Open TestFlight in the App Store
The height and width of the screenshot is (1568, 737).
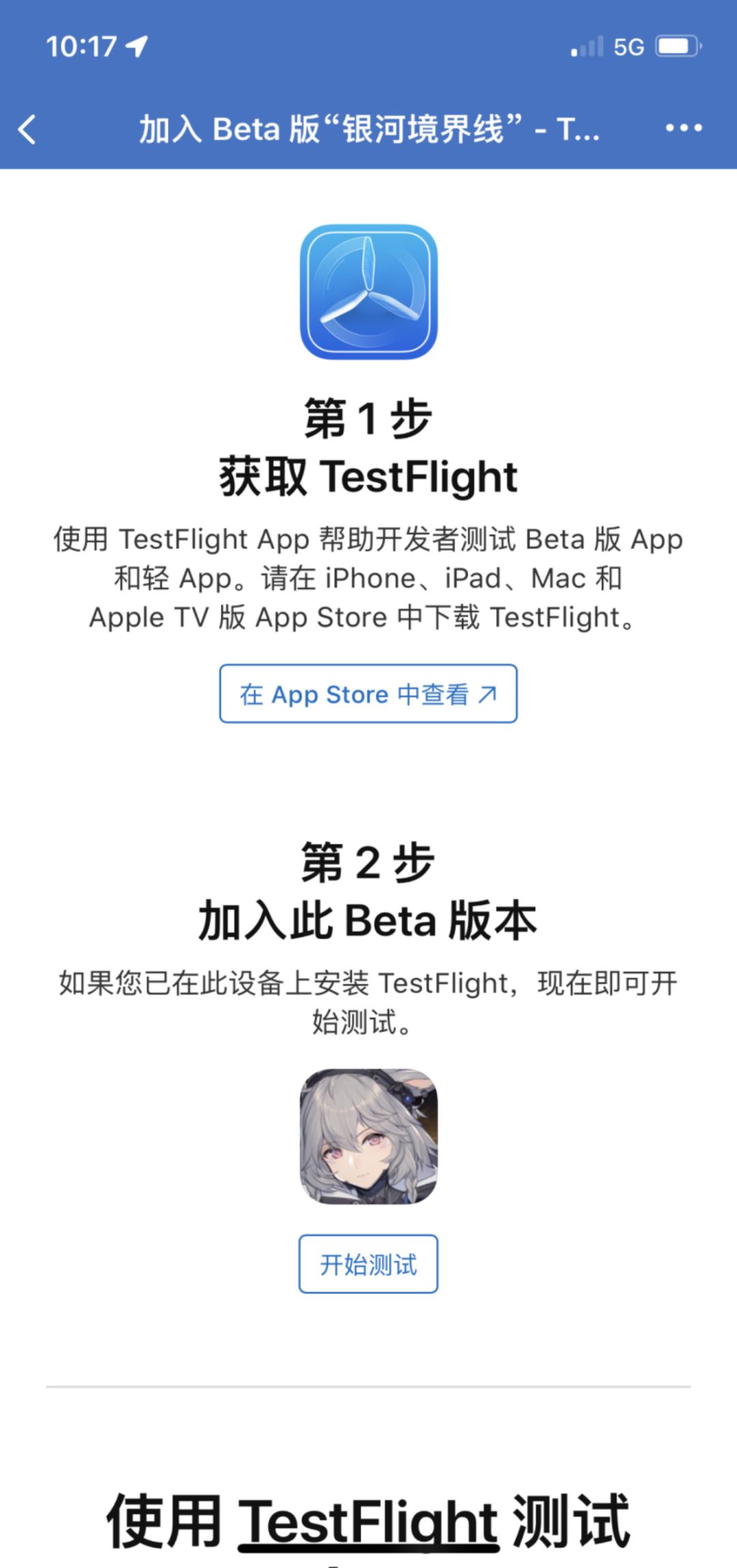click(369, 694)
